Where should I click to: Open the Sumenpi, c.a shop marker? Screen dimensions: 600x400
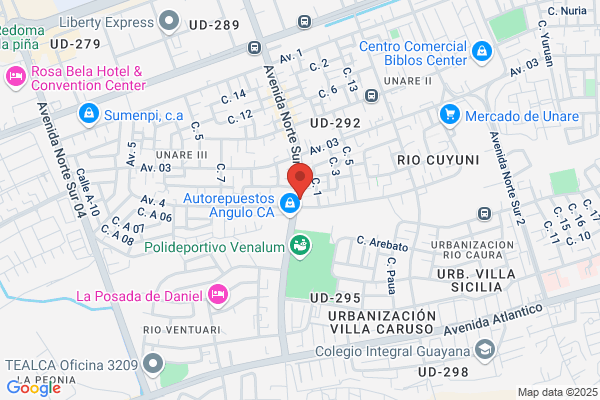click(89, 114)
